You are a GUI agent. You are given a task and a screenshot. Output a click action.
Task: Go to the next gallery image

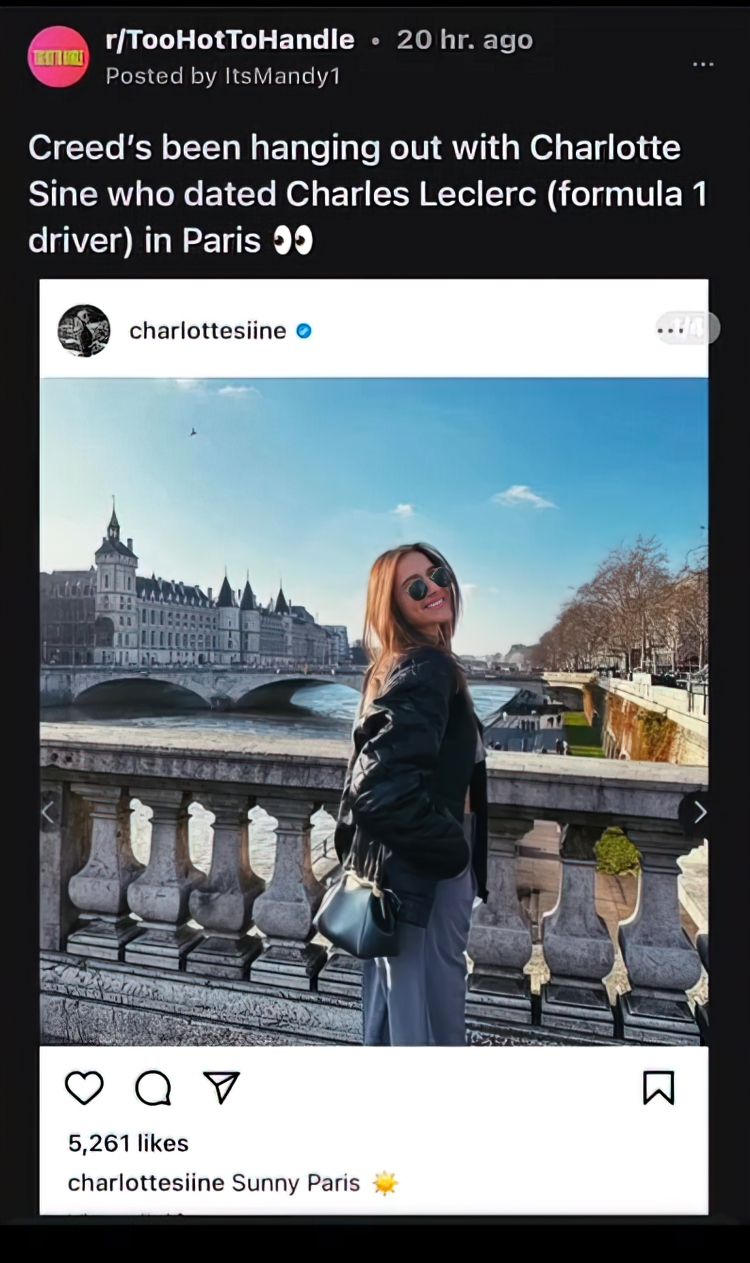click(697, 812)
